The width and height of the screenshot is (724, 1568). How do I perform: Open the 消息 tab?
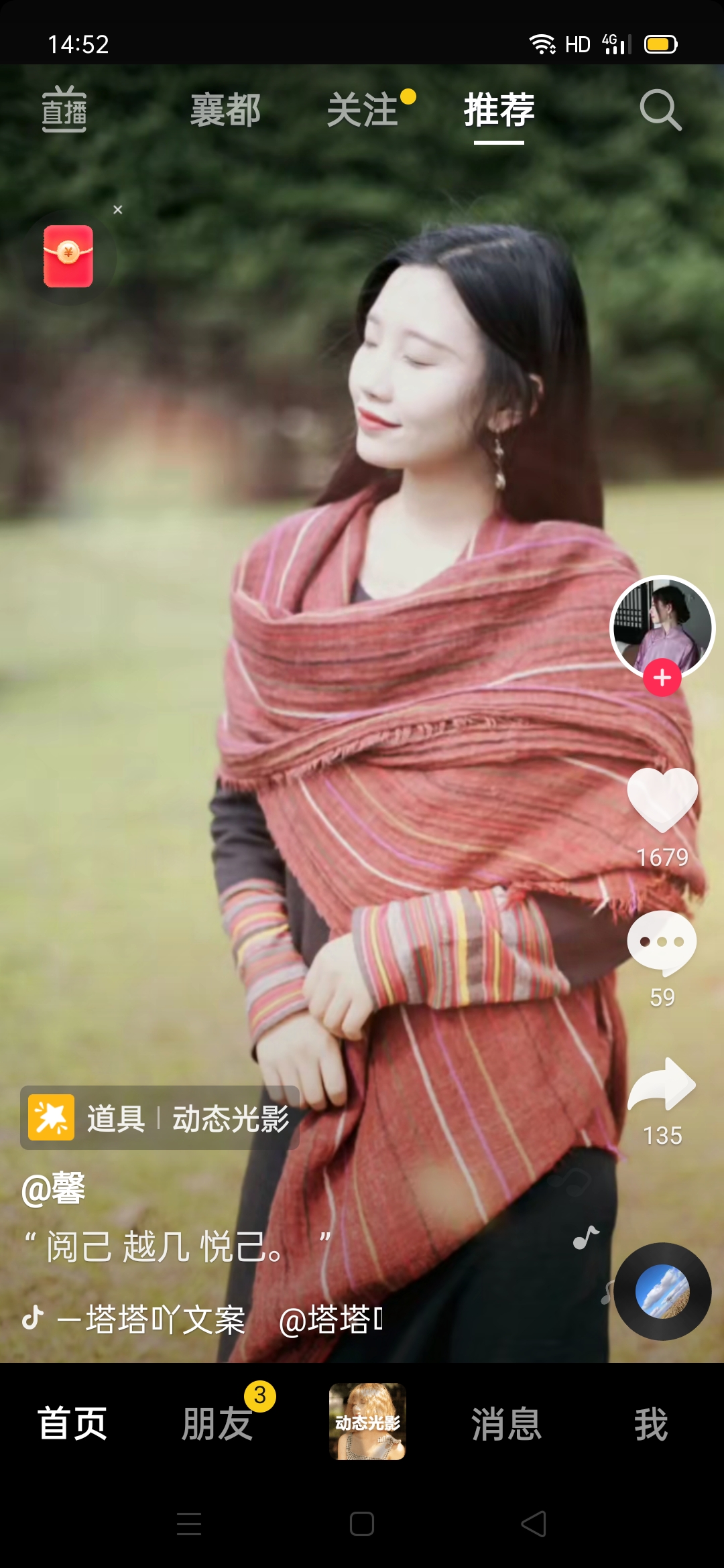coord(506,1423)
